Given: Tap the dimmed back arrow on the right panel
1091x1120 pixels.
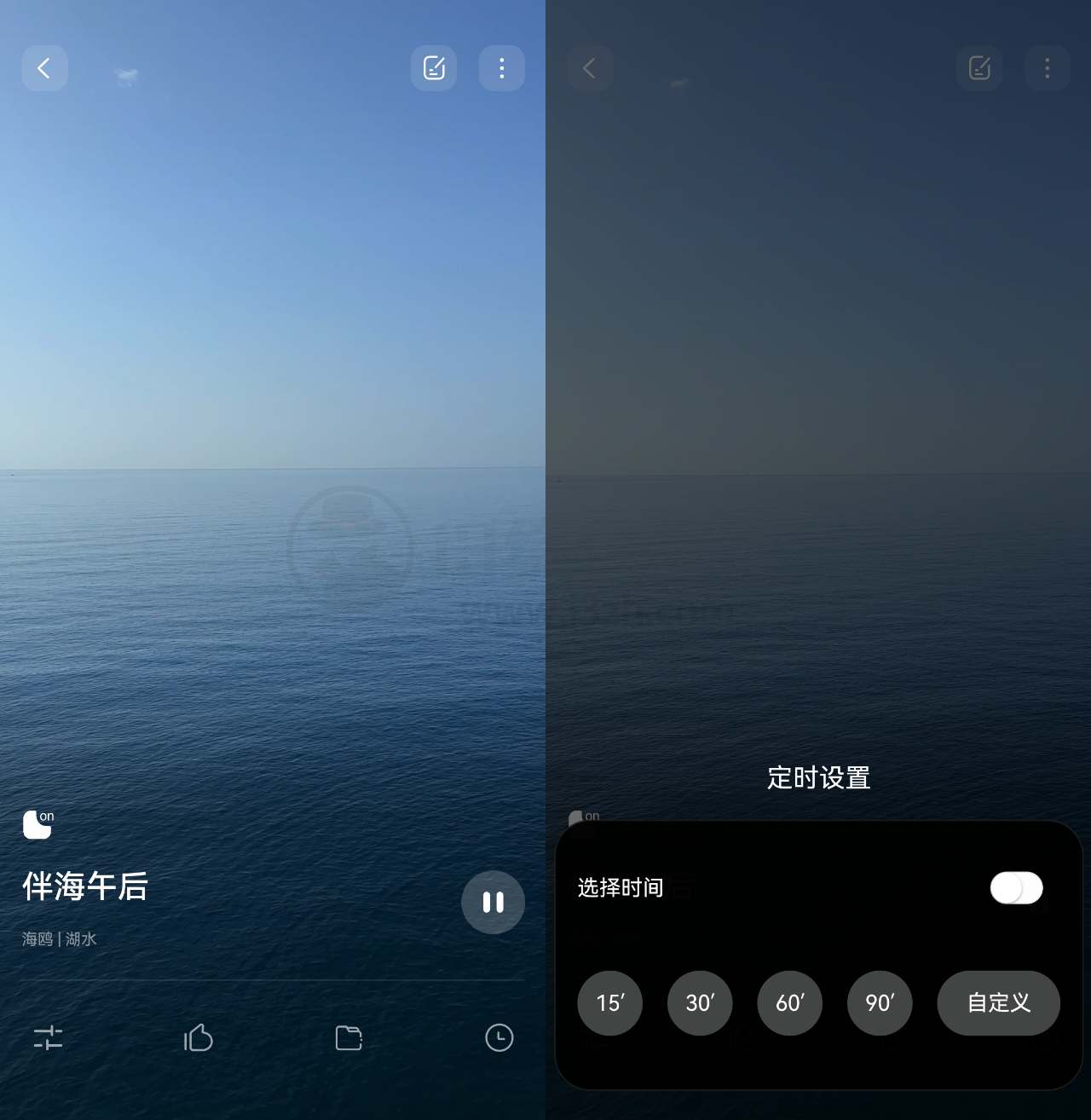Looking at the screenshot, I should [590, 68].
